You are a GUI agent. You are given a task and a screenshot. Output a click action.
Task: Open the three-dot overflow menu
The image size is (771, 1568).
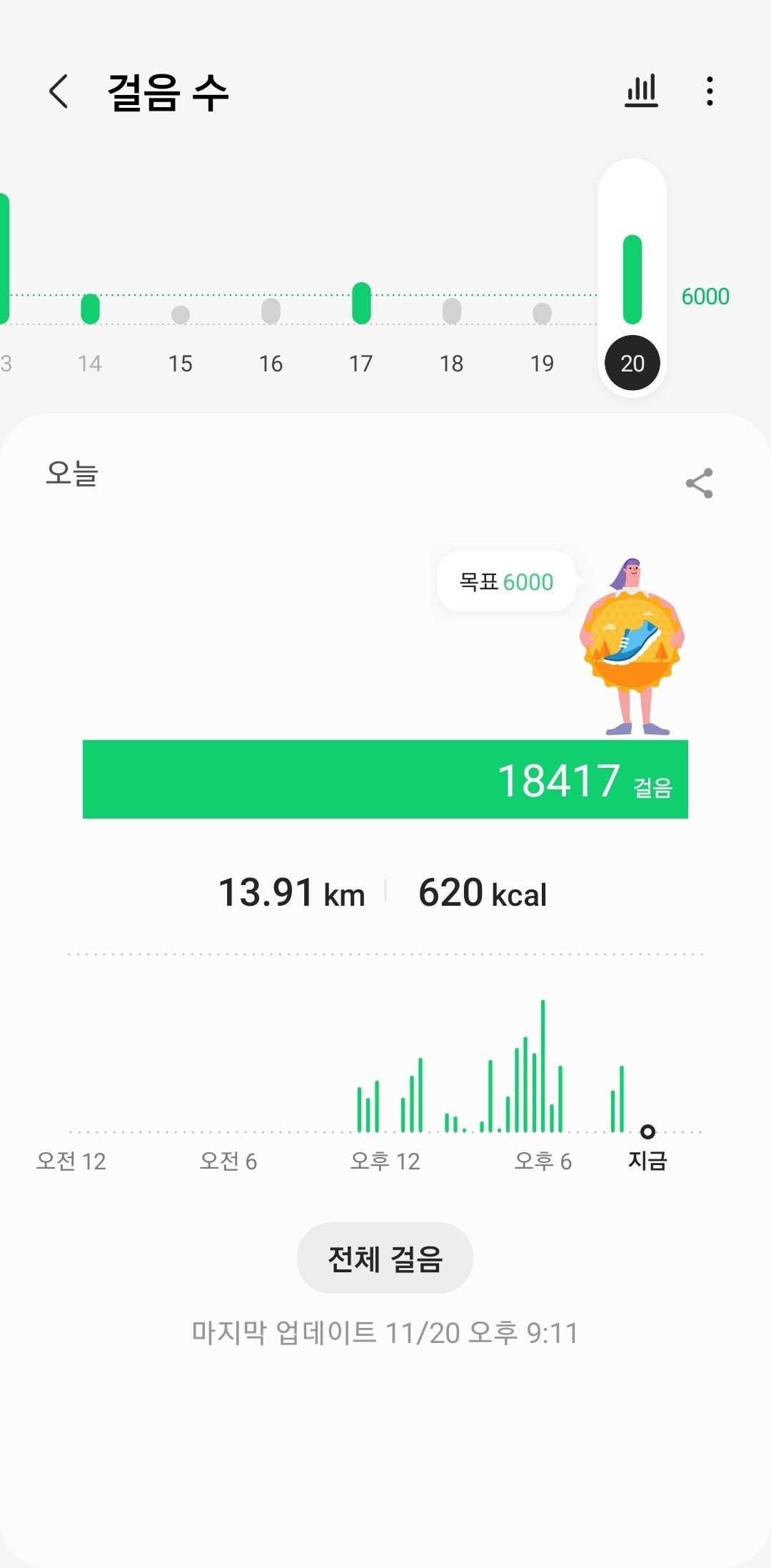[709, 91]
